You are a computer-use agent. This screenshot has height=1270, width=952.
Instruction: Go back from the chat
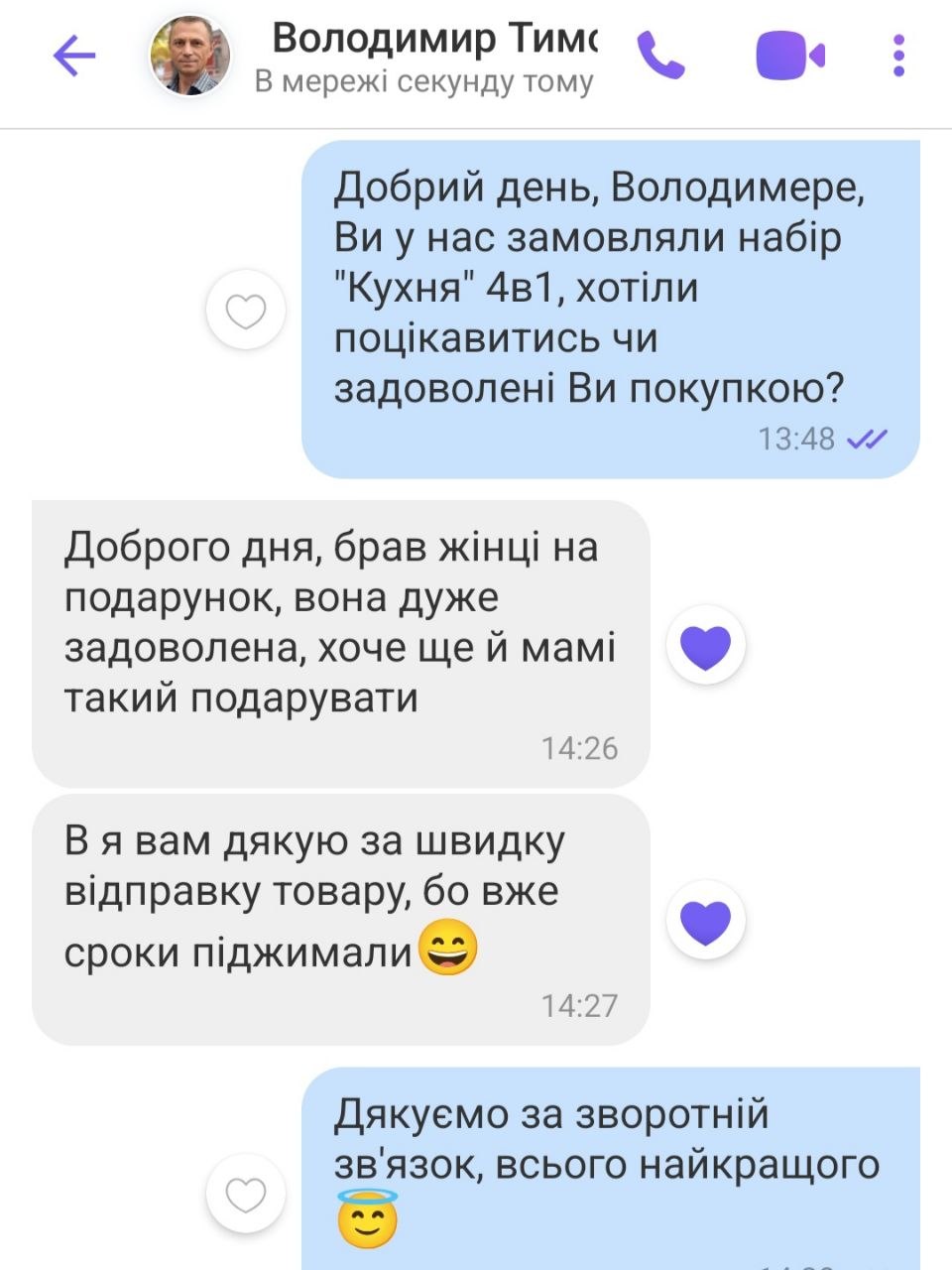click(x=74, y=56)
